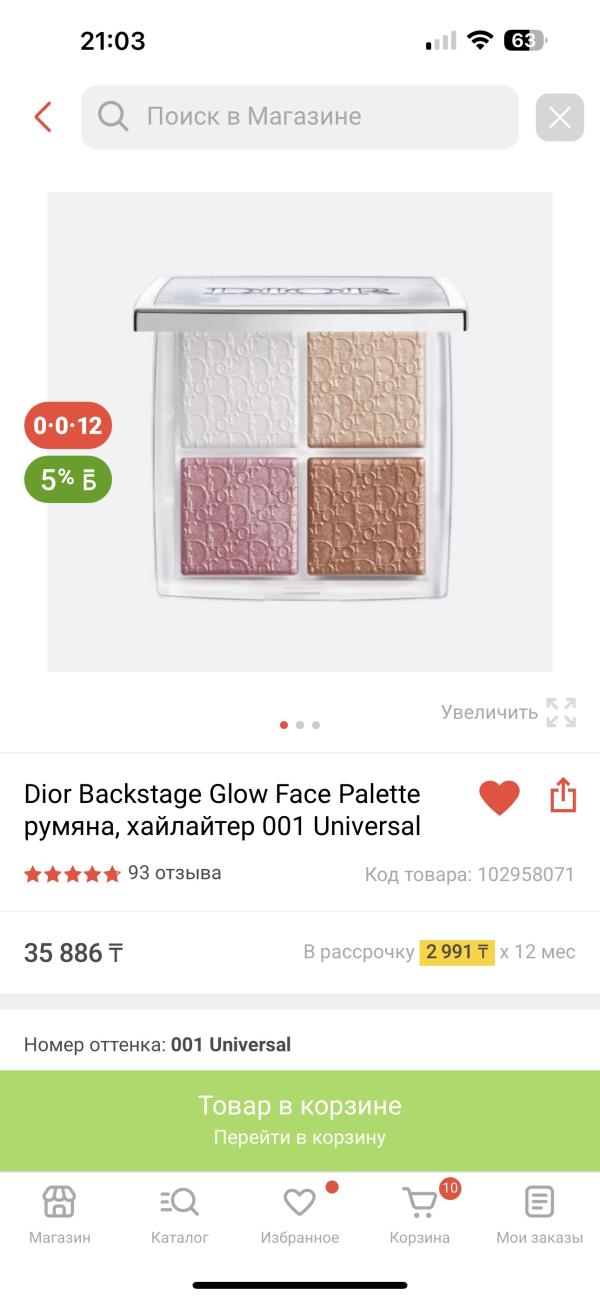Go to cart via «Товар в корзине»
Screen dimensions: 600x1300
[x=300, y=1119]
